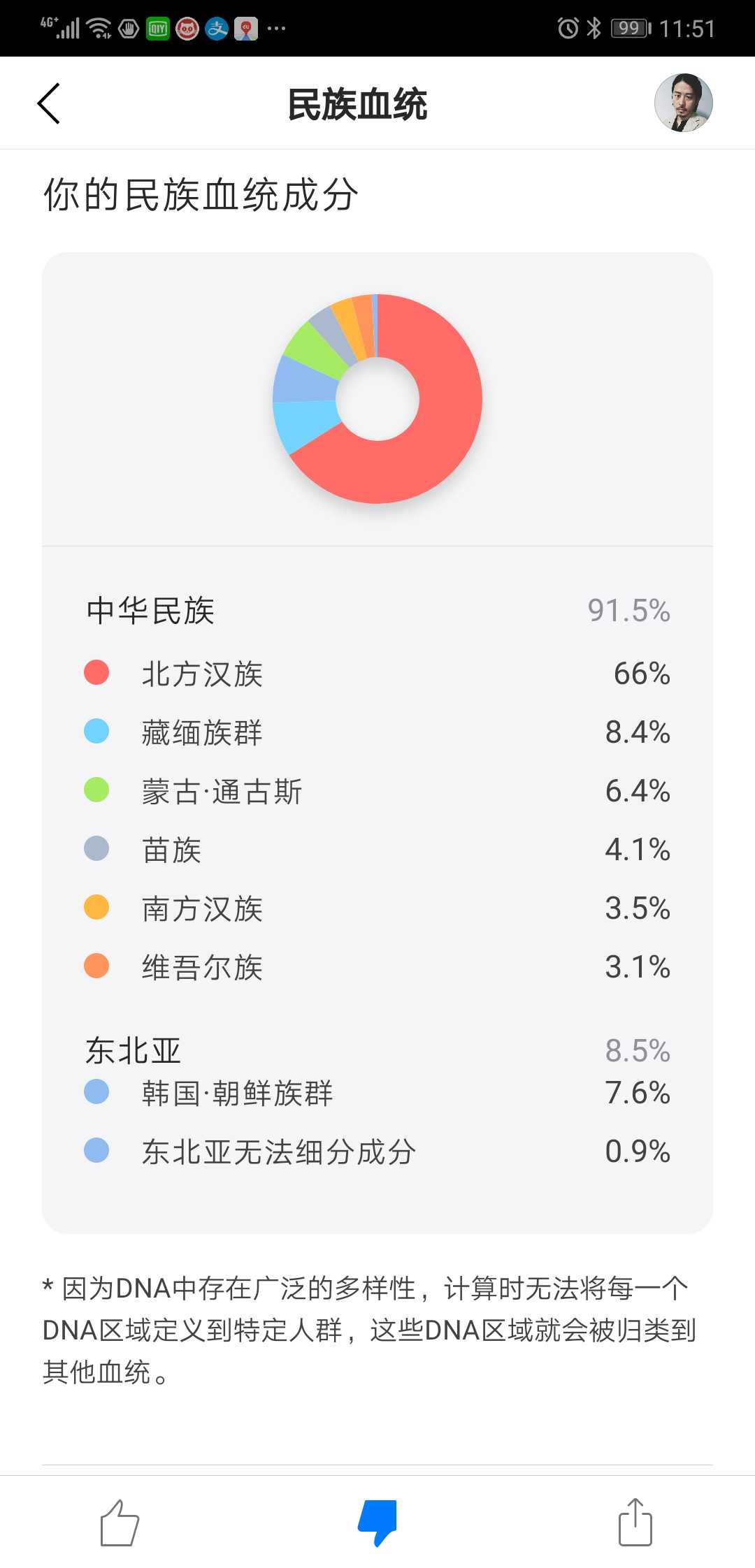Share the ancestry result

[635, 1522]
